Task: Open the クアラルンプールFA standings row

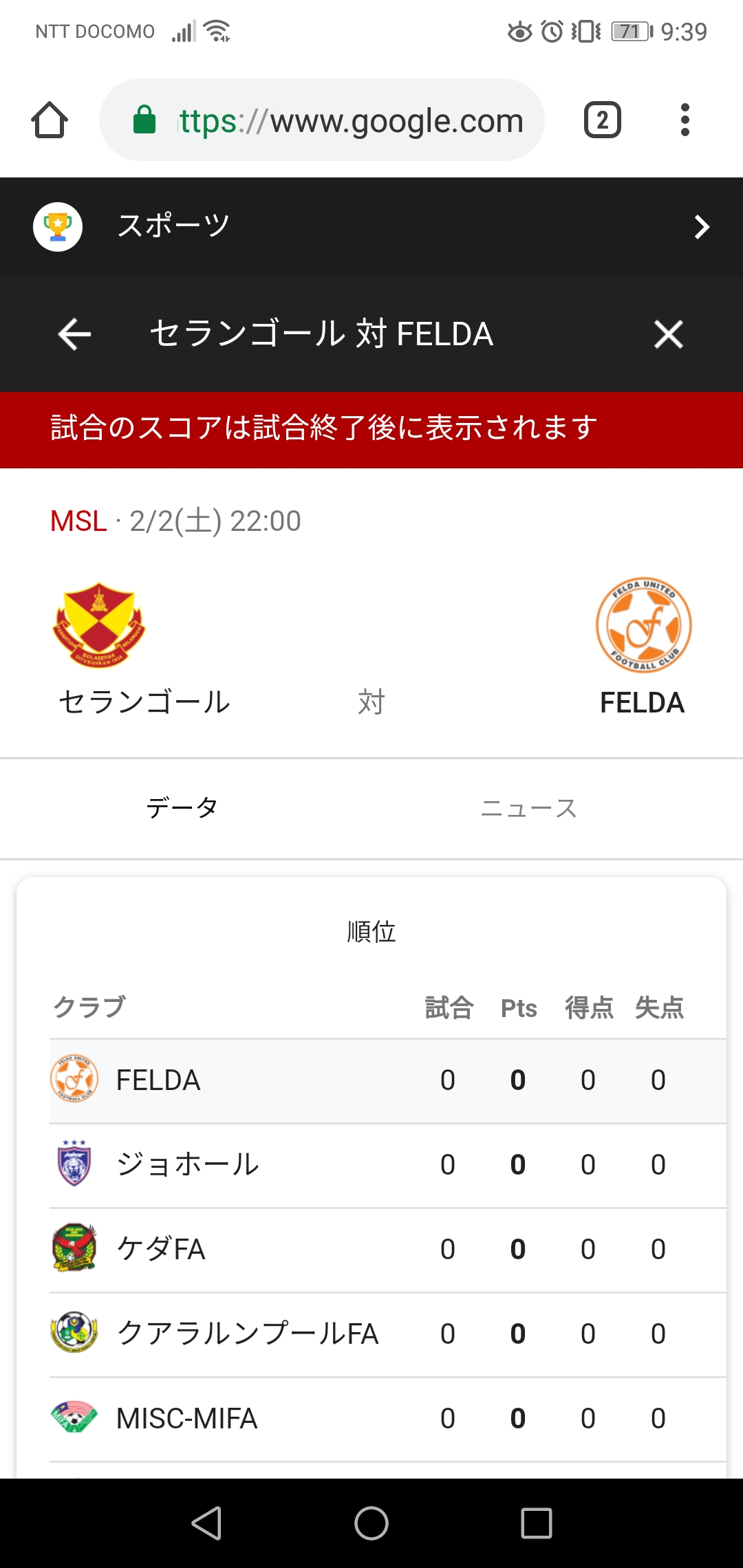Action: (x=388, y=1334)
